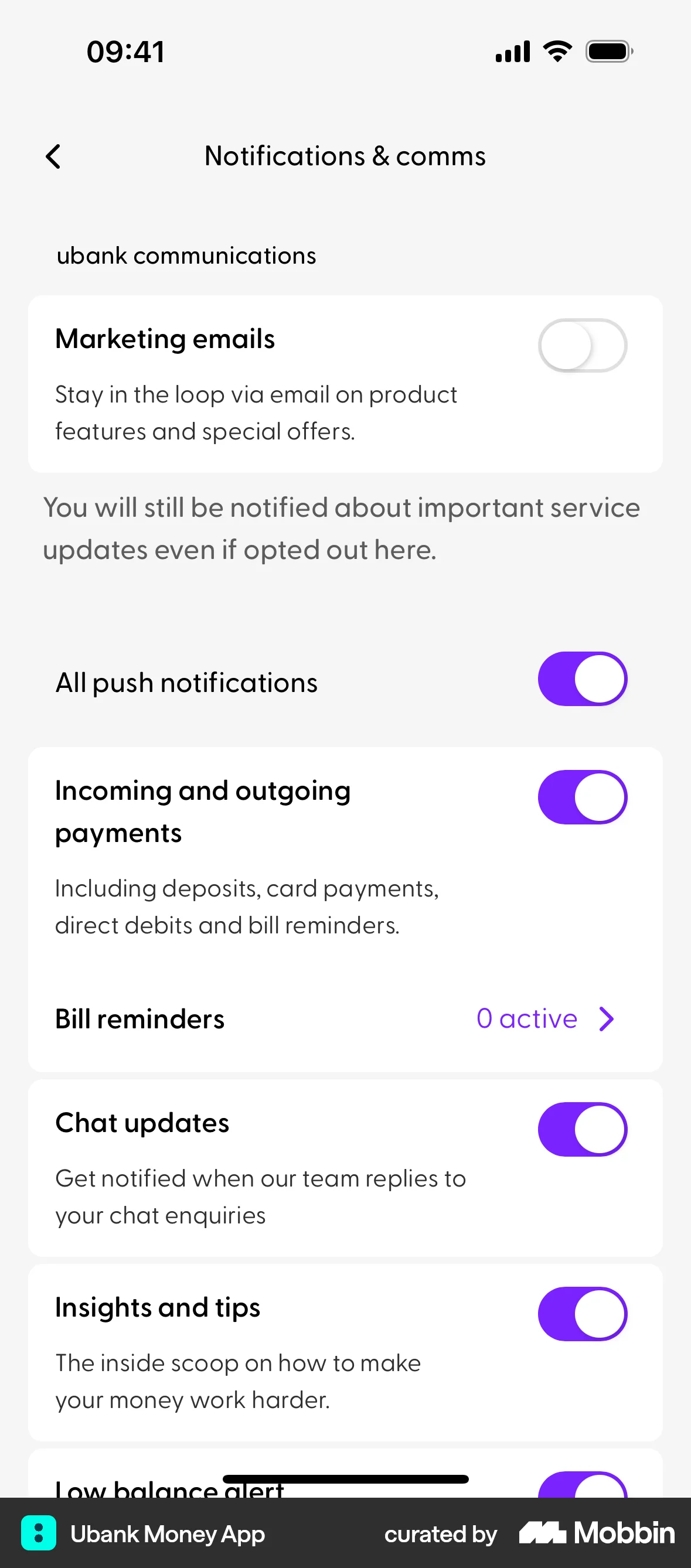
Task: Toggle the Low balance alert switch
Action: pos(582,1491)
